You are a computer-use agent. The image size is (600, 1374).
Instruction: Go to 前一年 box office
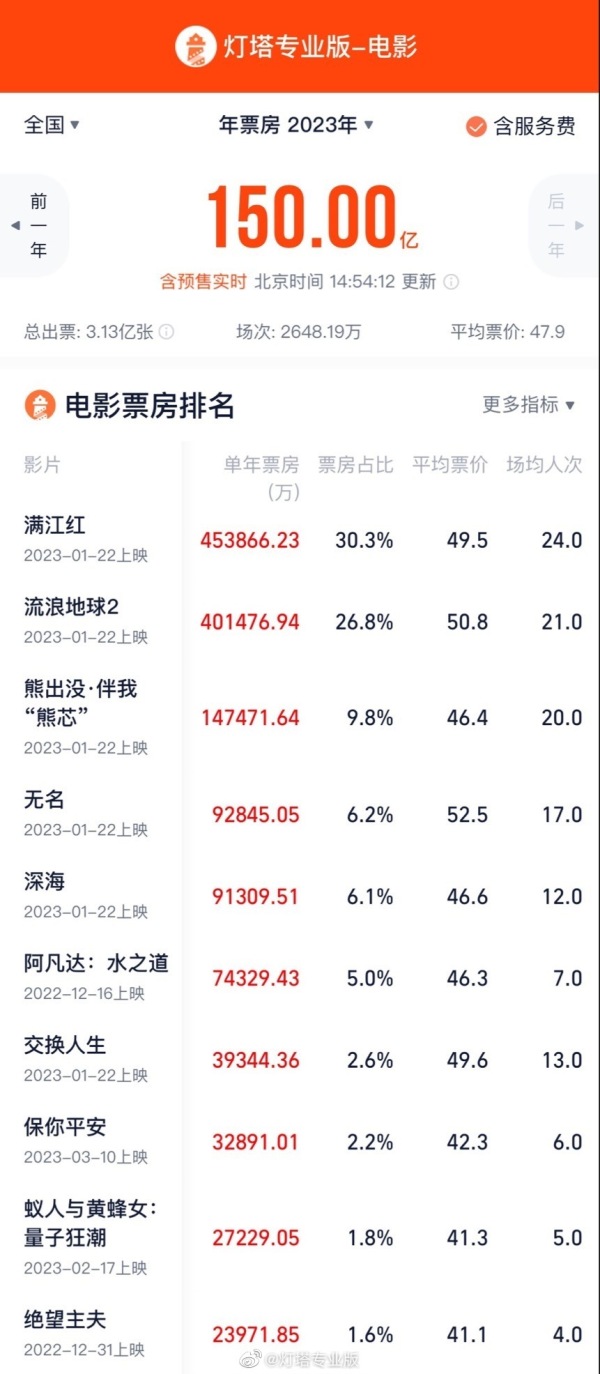click(x=37, y=226)
